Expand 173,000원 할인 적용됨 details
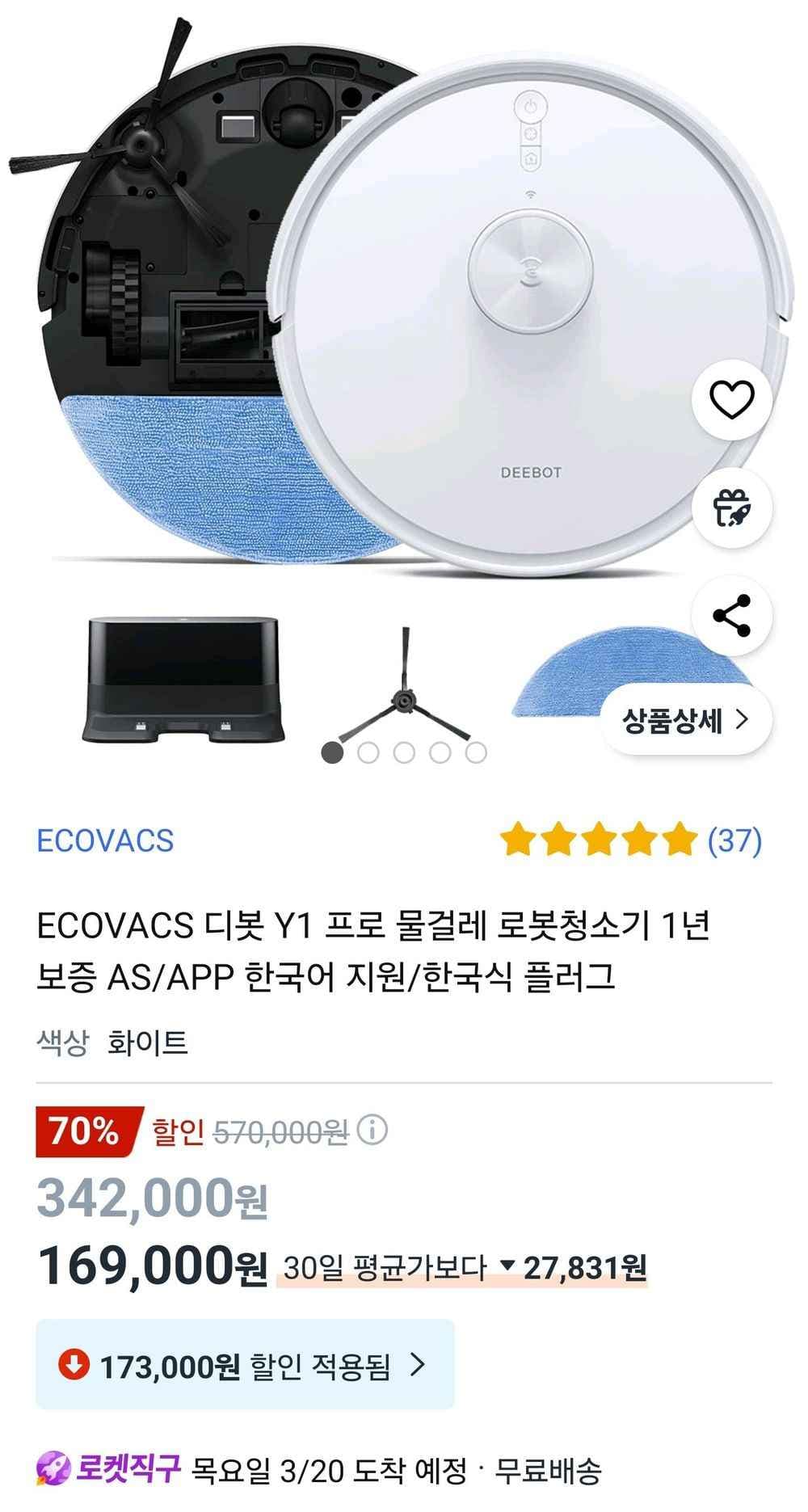This screenshot has width=808, height=1512. (244, 1366)
